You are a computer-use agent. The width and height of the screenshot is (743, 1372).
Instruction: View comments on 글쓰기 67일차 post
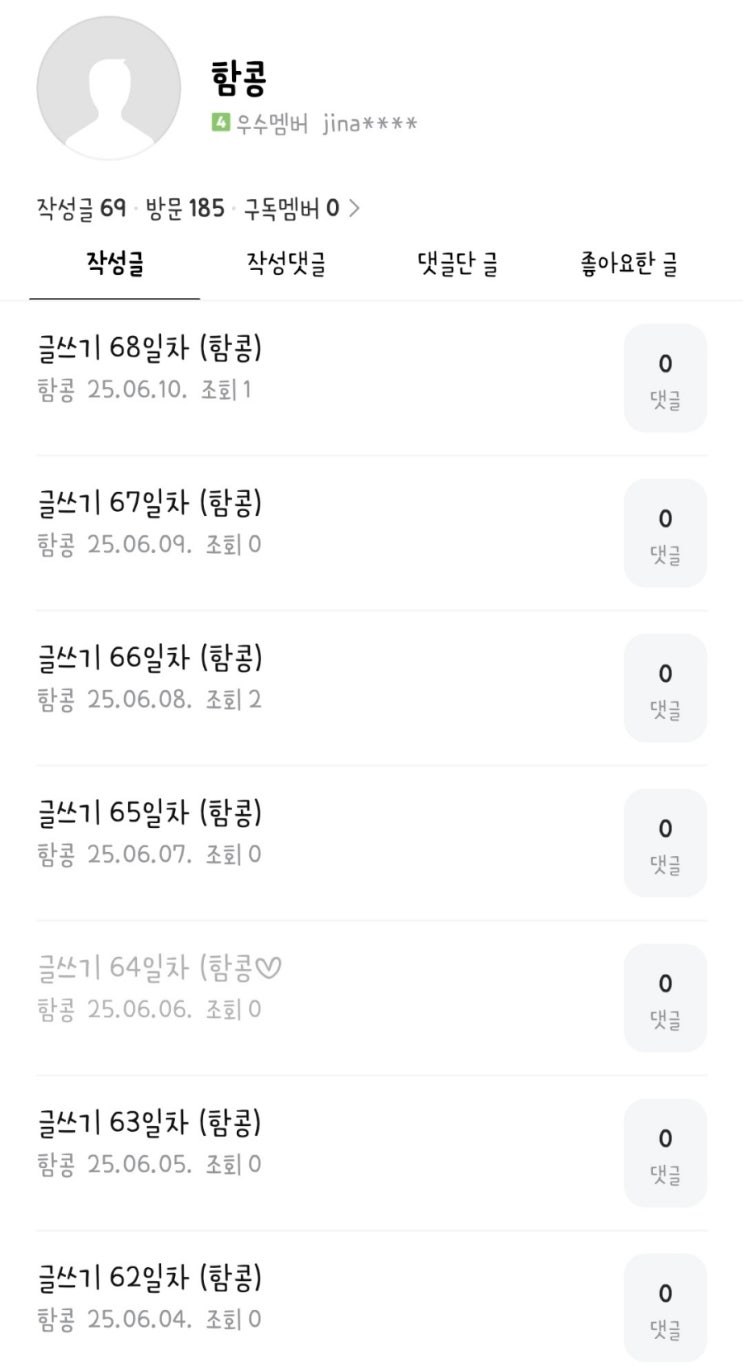(665, 533)
